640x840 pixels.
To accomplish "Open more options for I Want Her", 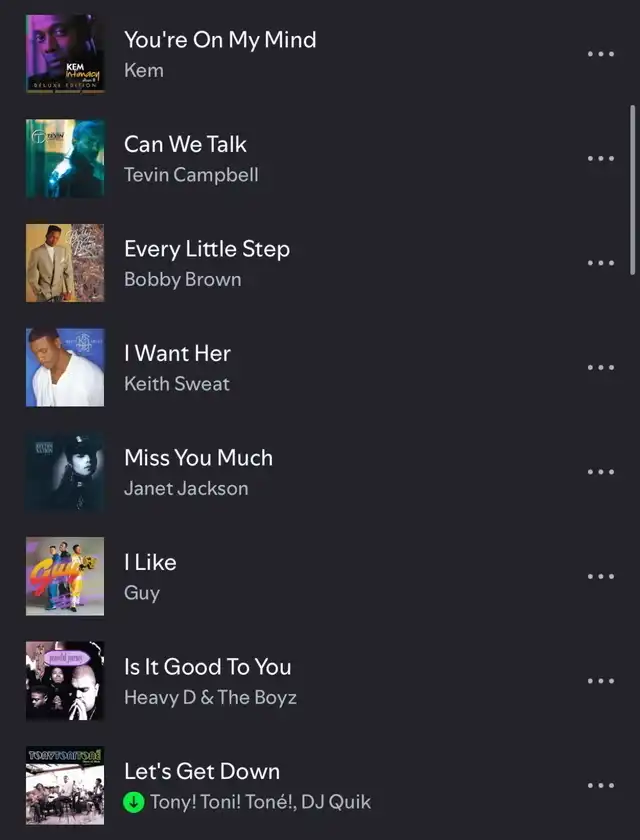I will pyautogui.click(x=600, y=367).
